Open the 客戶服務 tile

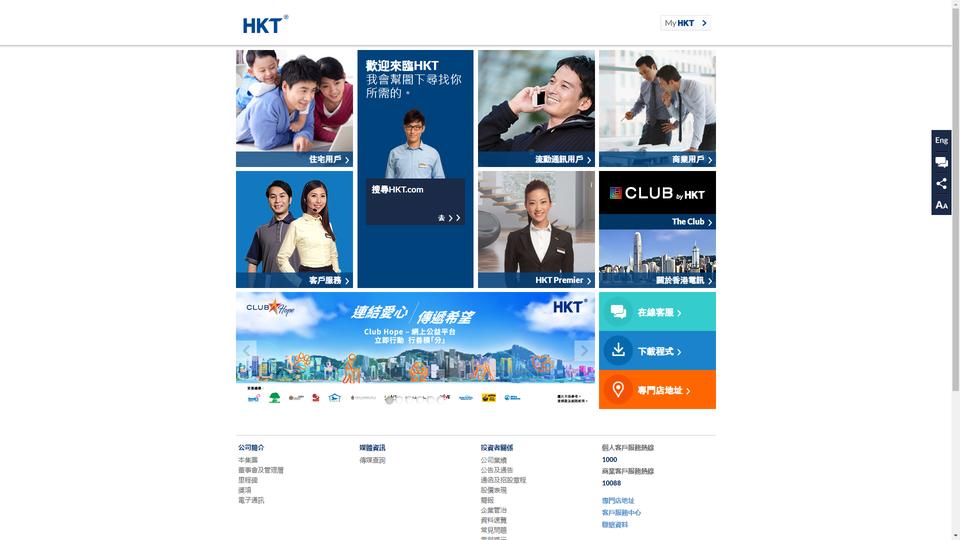pos(294,230)
